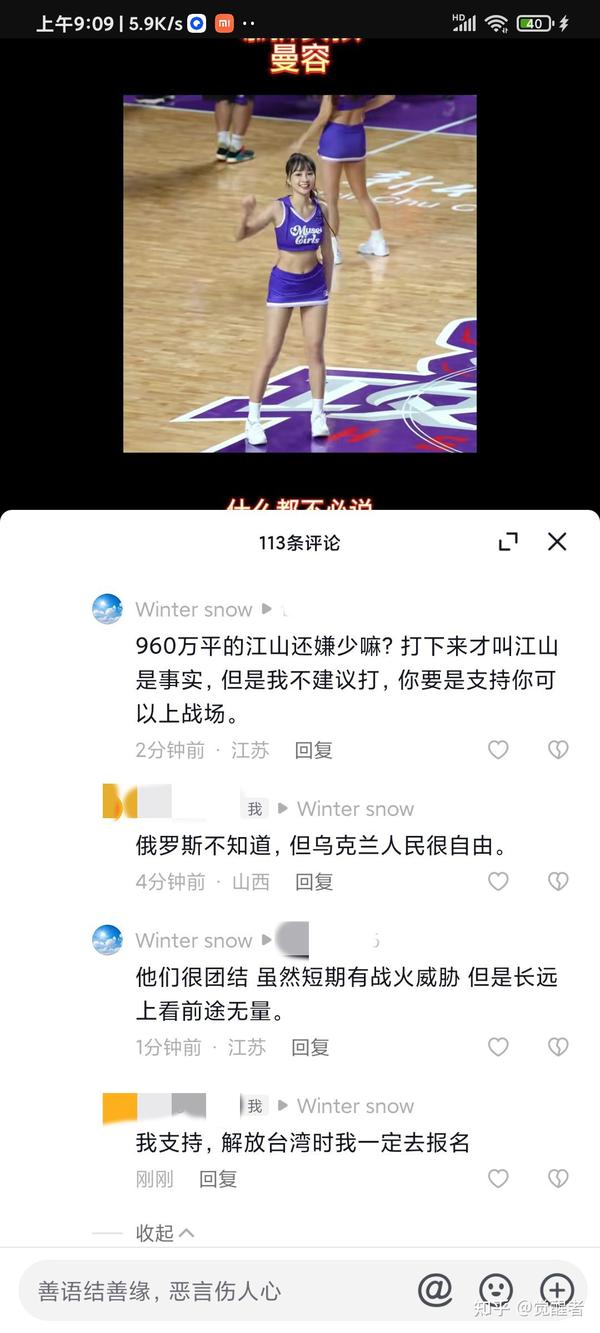
Task: Reply to the comment posted 刚刚
Action: coord(217,1179)
